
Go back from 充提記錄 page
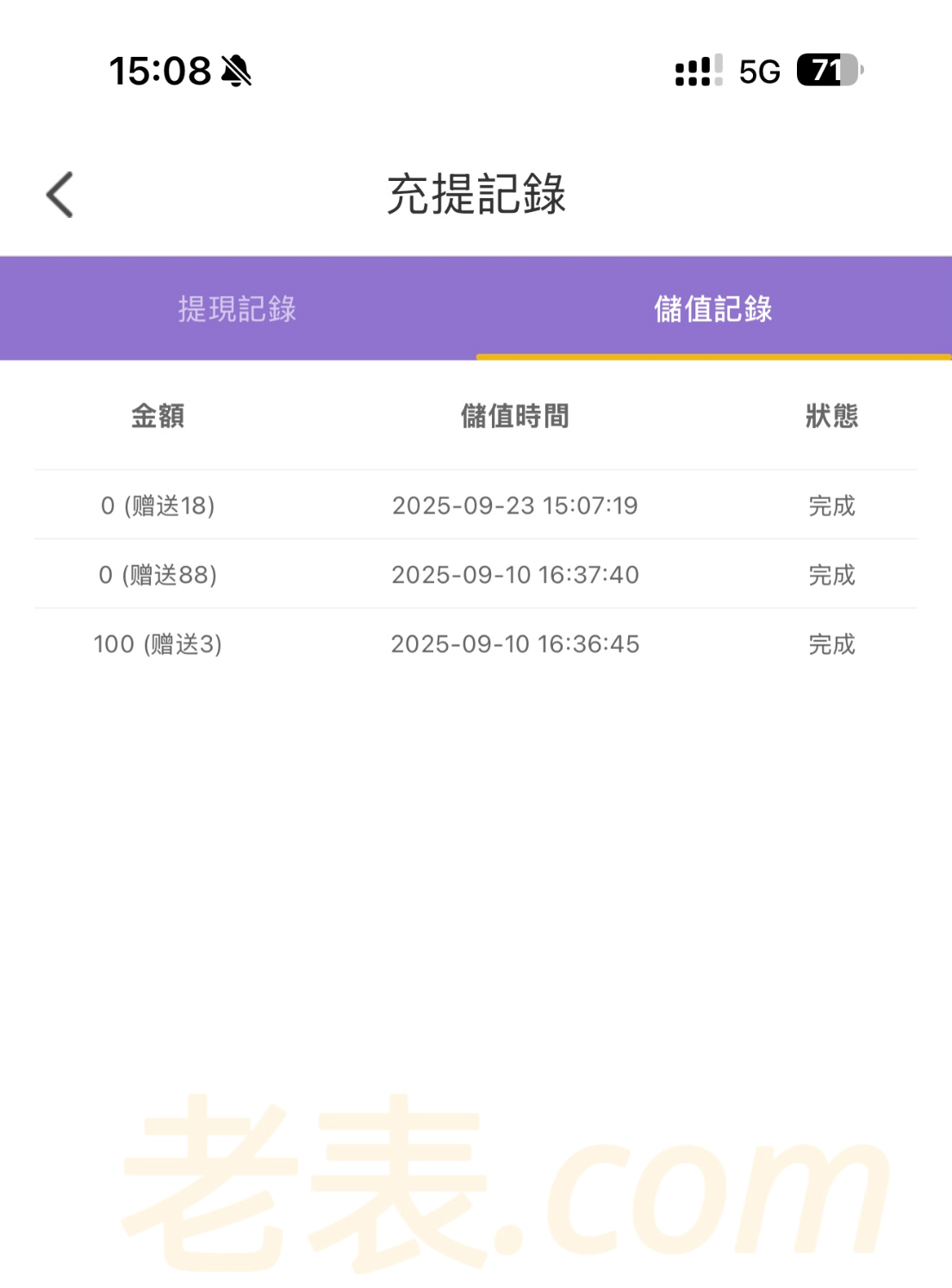click(x=59, y=195)
